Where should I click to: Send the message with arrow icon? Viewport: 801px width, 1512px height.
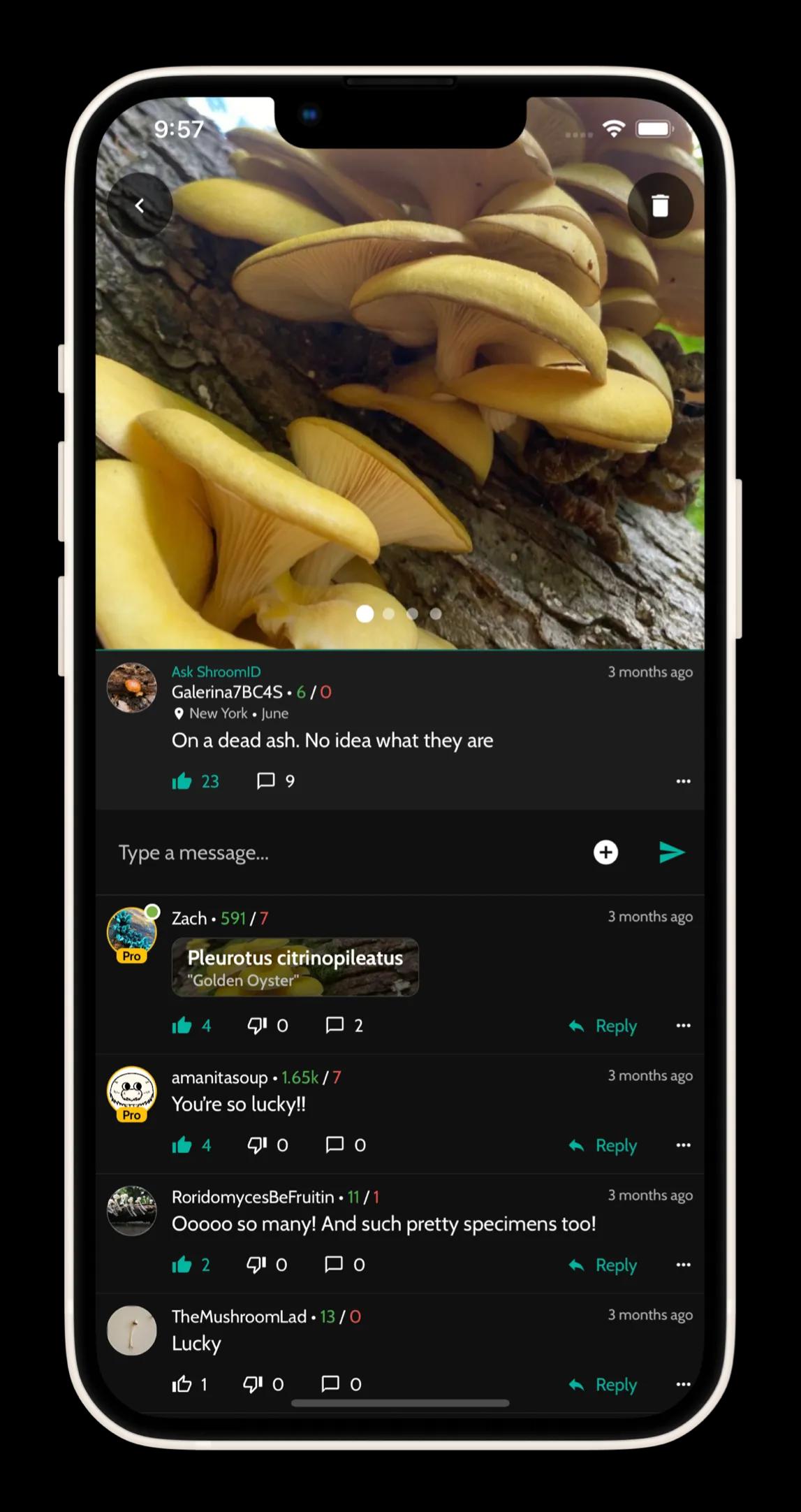click(x=671, y=852)
